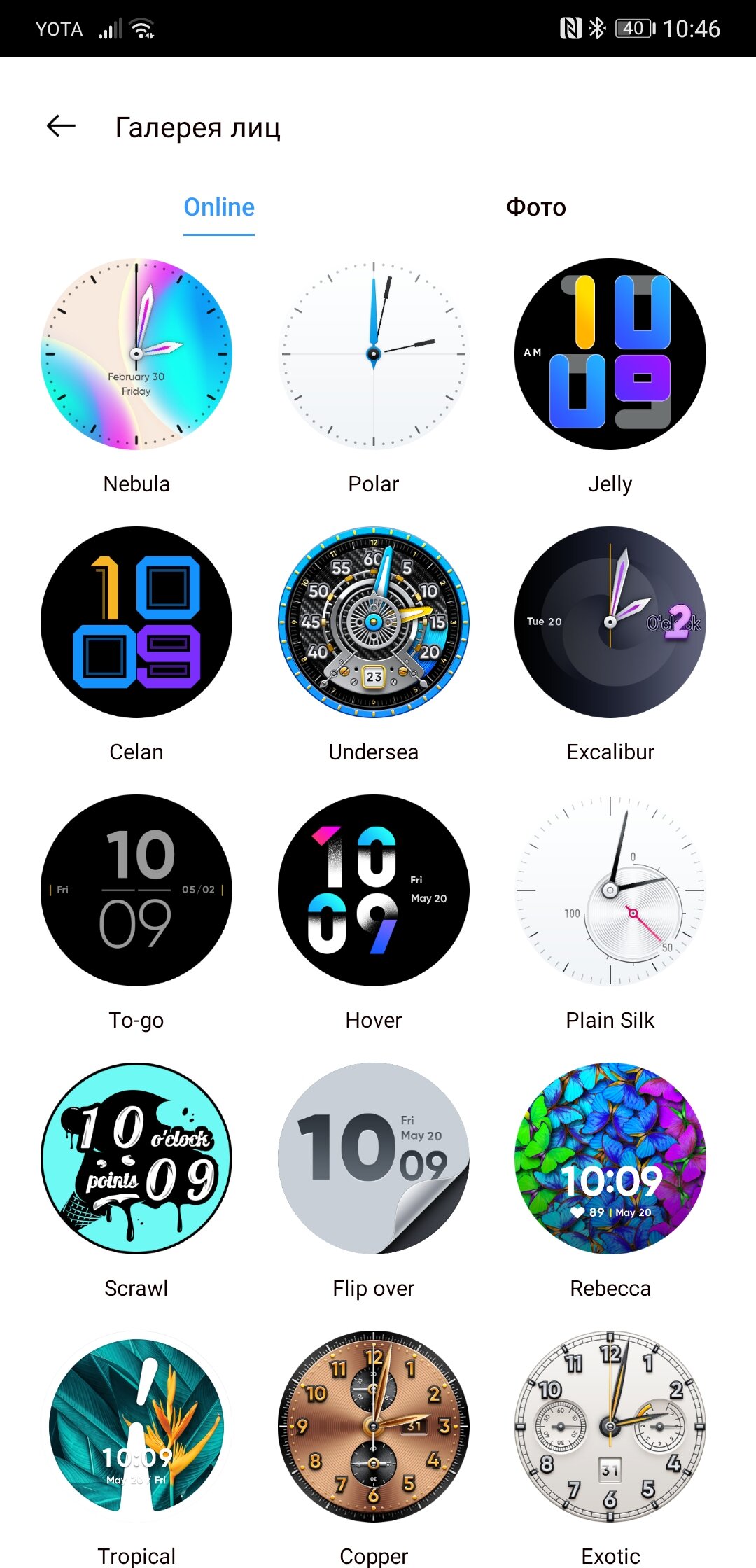756x1568 pixels.
Task: View the Exotic watch face
Action: point(610,1427)
